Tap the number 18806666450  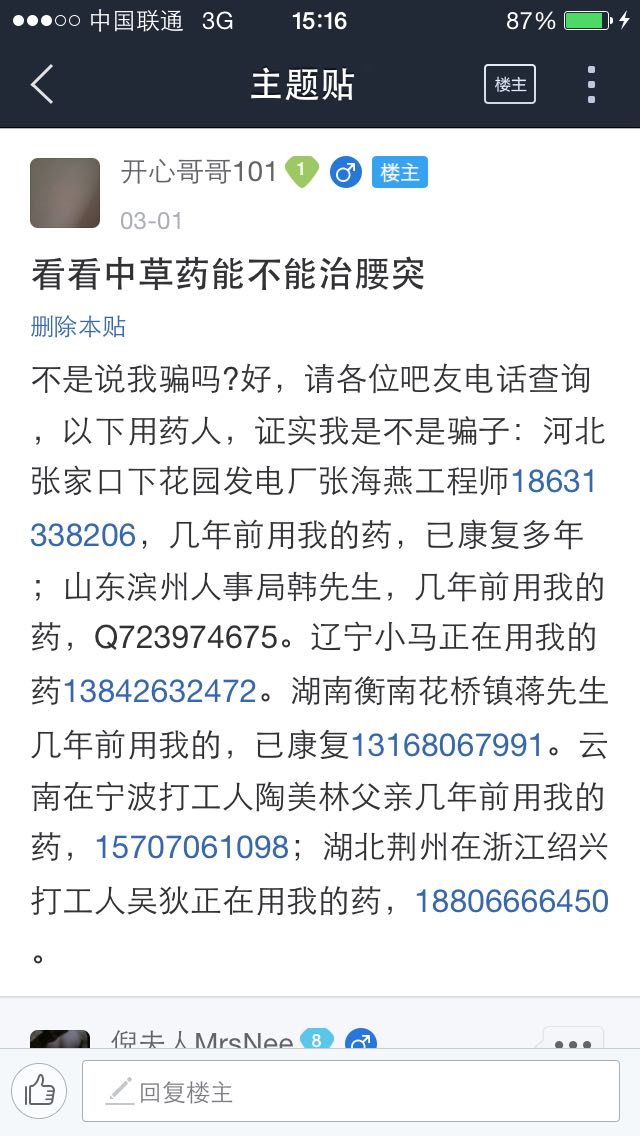[x=512, y=901]
